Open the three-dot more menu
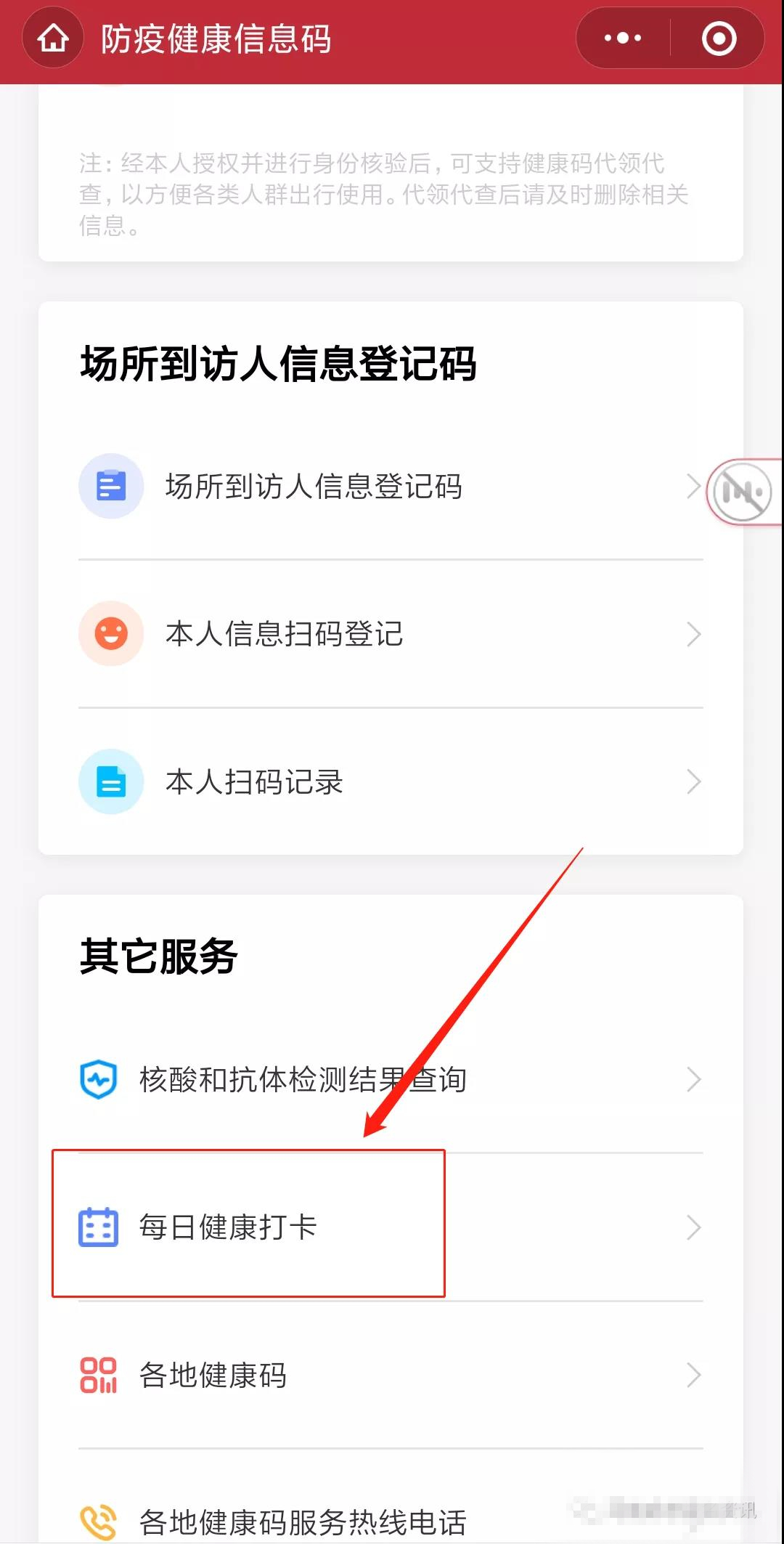The width and height of the screenshot is (784, 1544). point(623,38)
